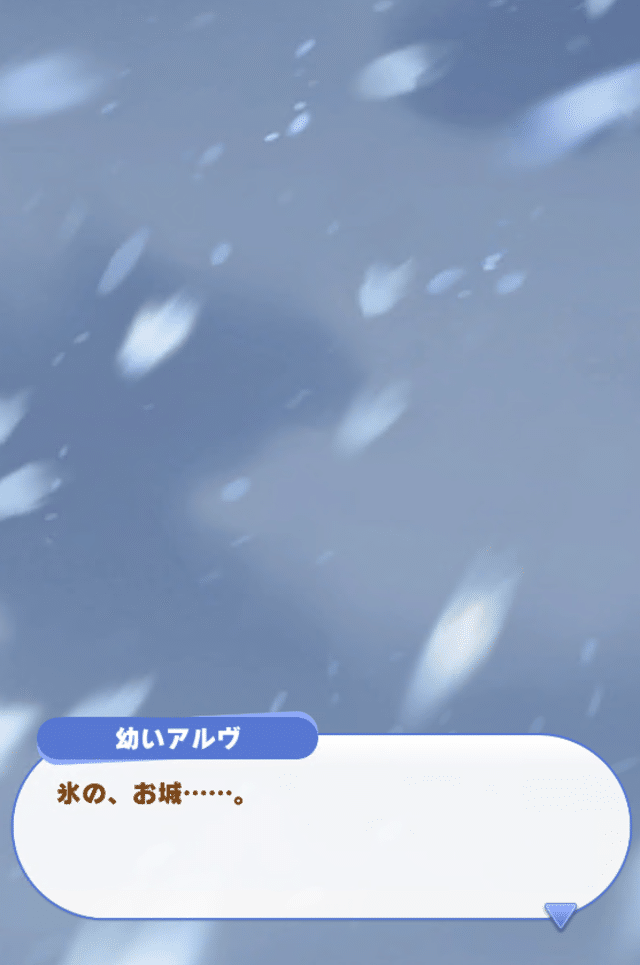
Task: Tap the blue arrow to advance the dialogue
Action: click(560, 915)
